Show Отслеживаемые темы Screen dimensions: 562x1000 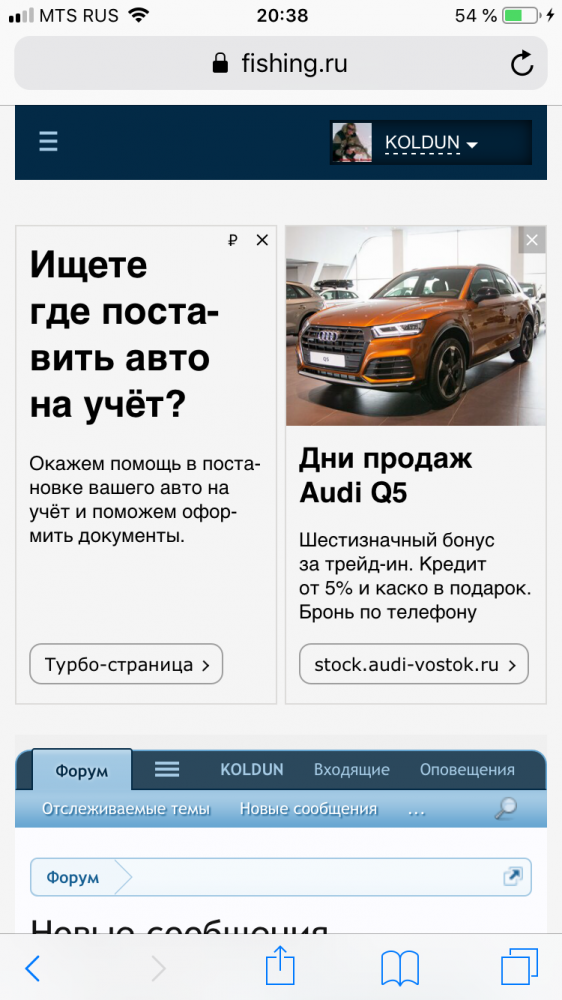coord(126,809)
